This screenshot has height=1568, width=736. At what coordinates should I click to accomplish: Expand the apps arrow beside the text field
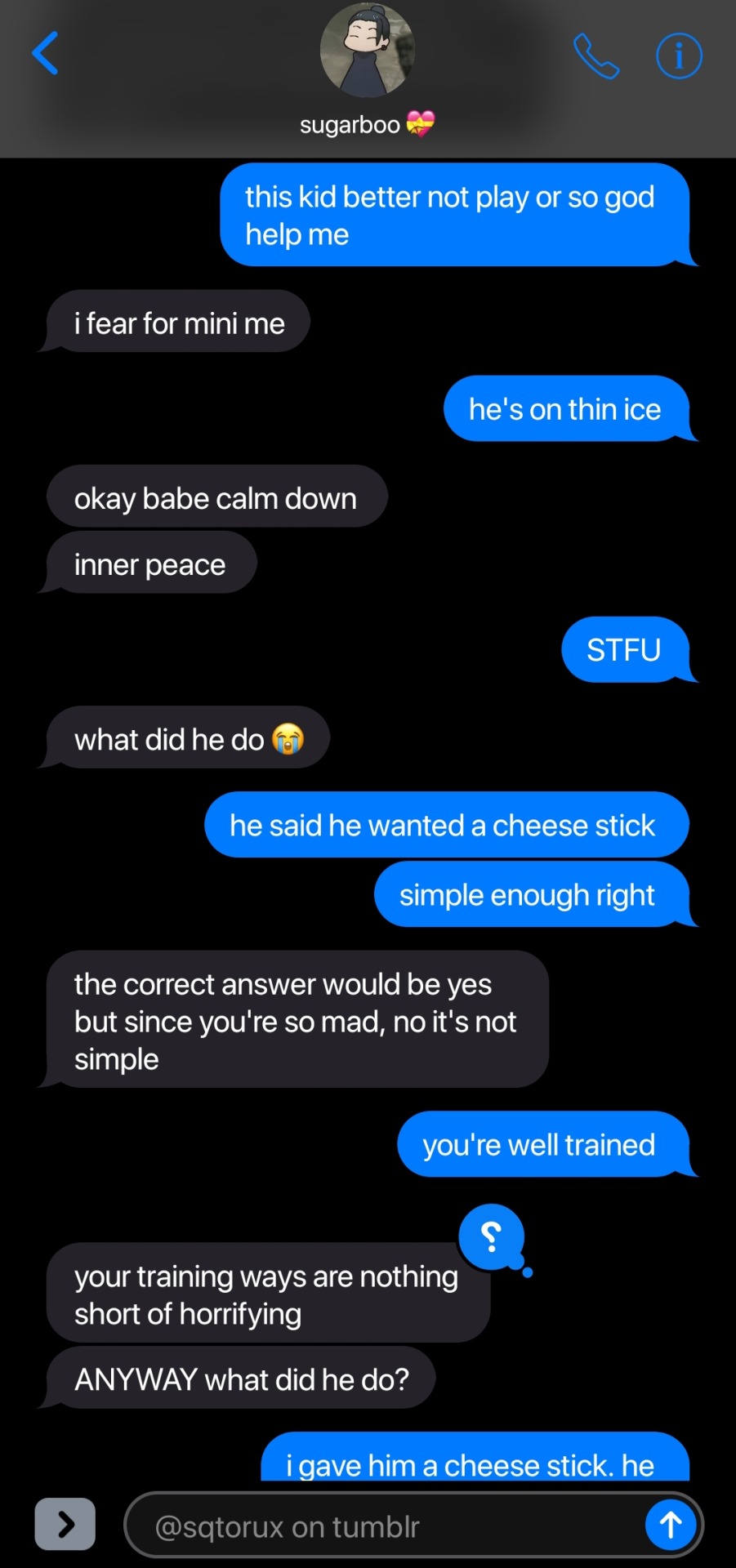(x=65, y=1524)
